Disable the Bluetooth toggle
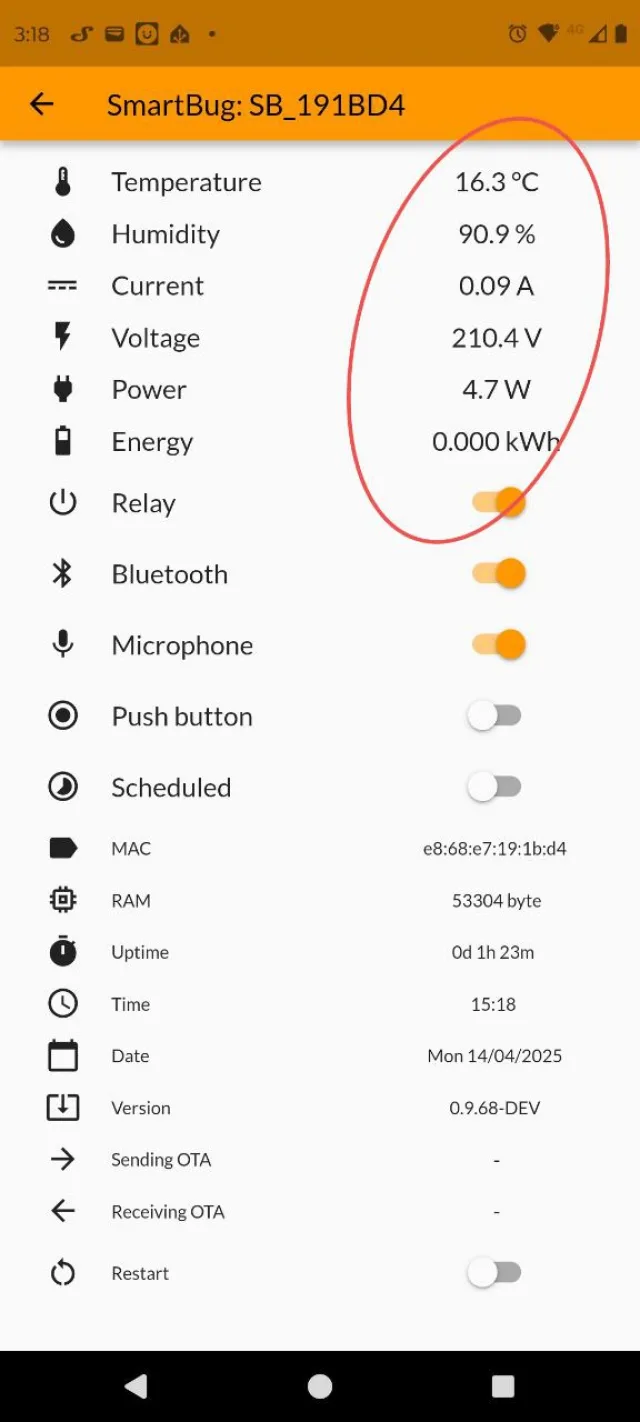This screenshot has height=1422, width=640. tap(498, 574)
